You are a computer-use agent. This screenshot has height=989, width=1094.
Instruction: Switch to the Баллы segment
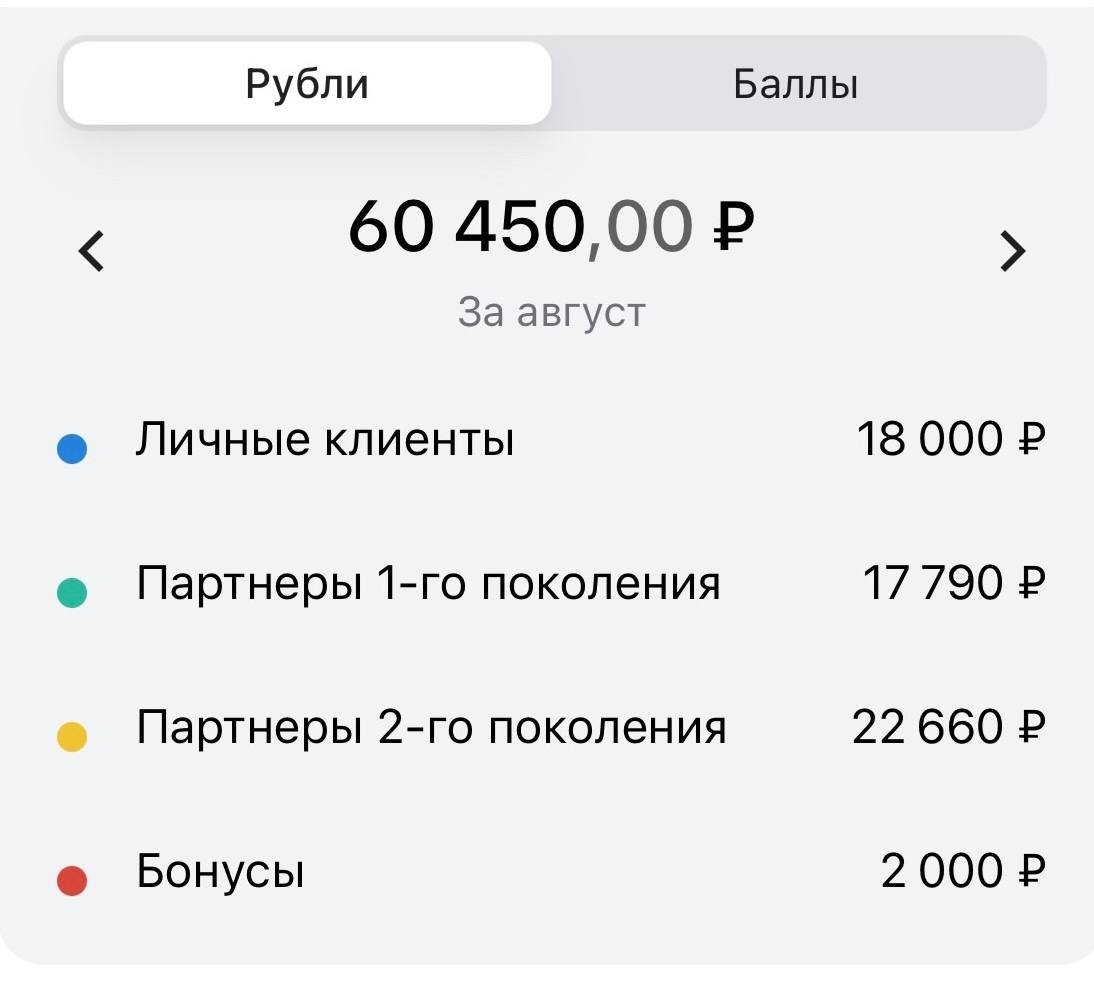click(796, 84)
